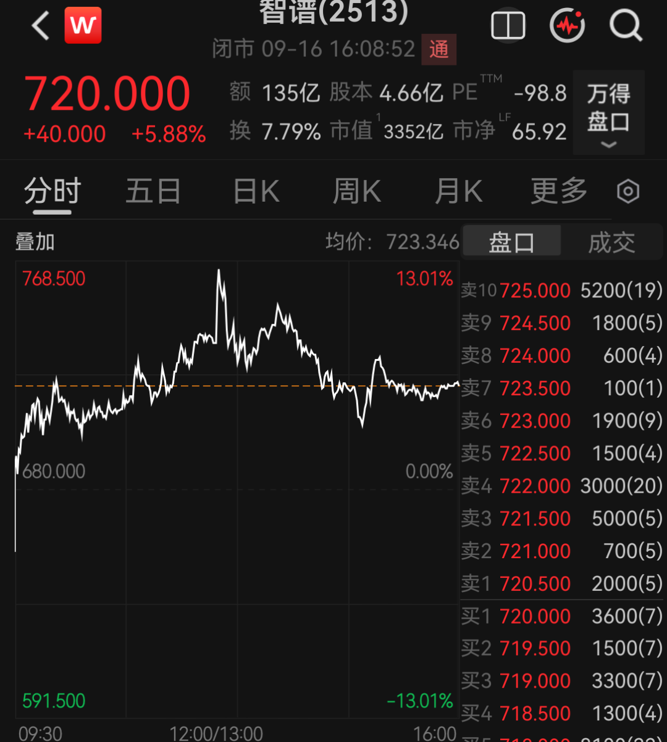Open chart settings hexagon icon

click(x=628, y=192)
